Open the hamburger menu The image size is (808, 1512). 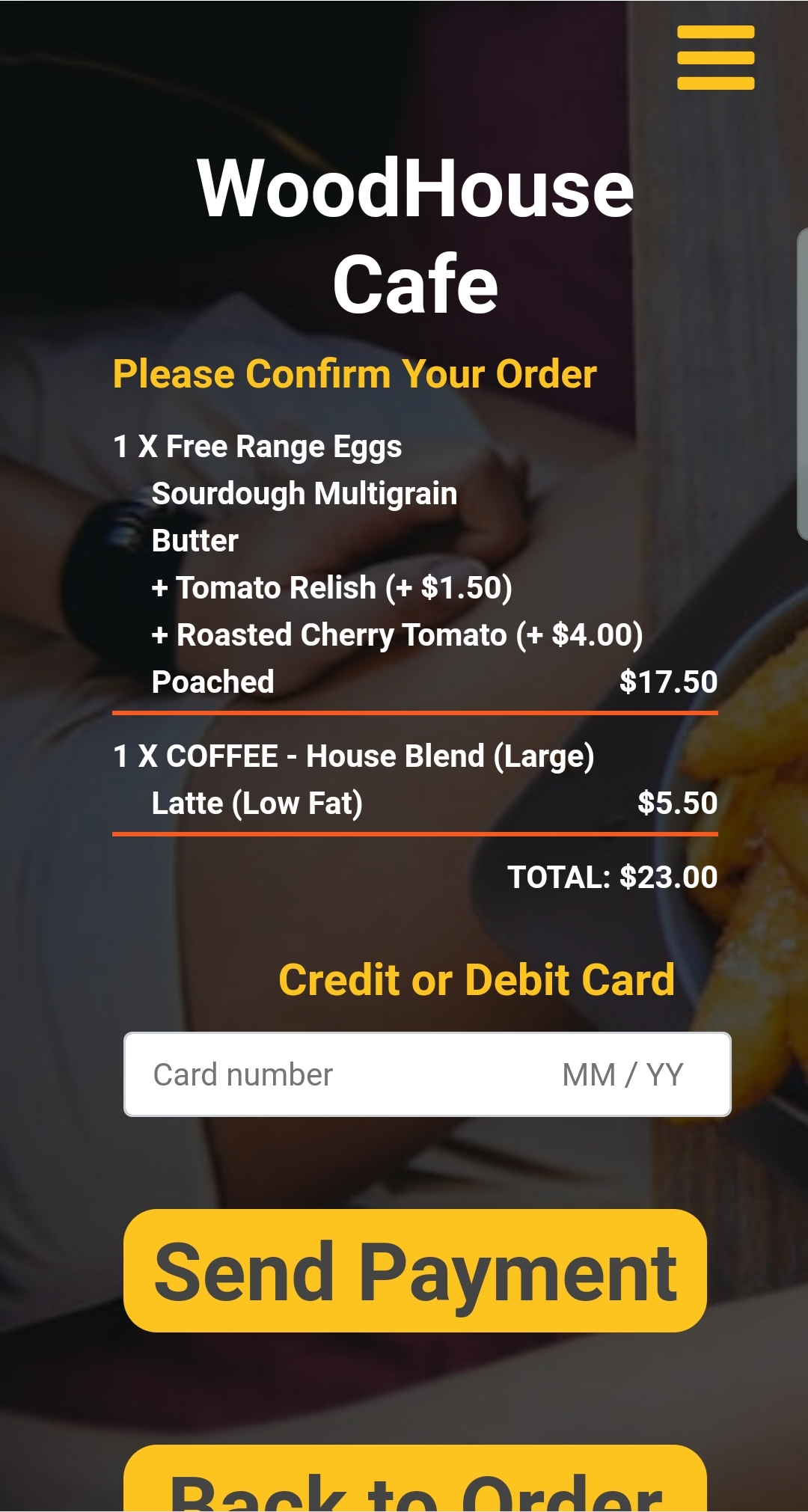[x=715, y=58]
